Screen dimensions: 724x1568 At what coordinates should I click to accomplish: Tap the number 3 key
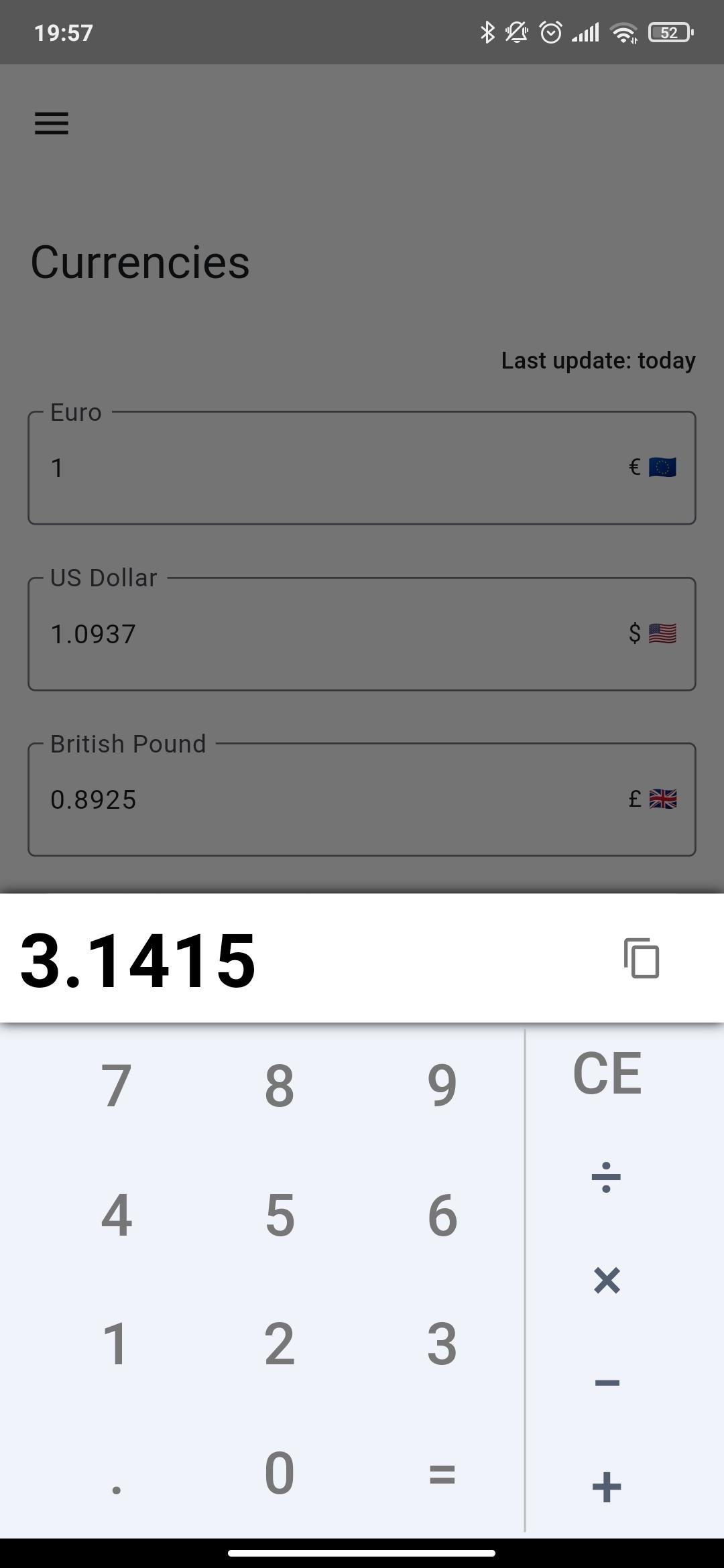pyautogui.click(x=442, y=1344)
